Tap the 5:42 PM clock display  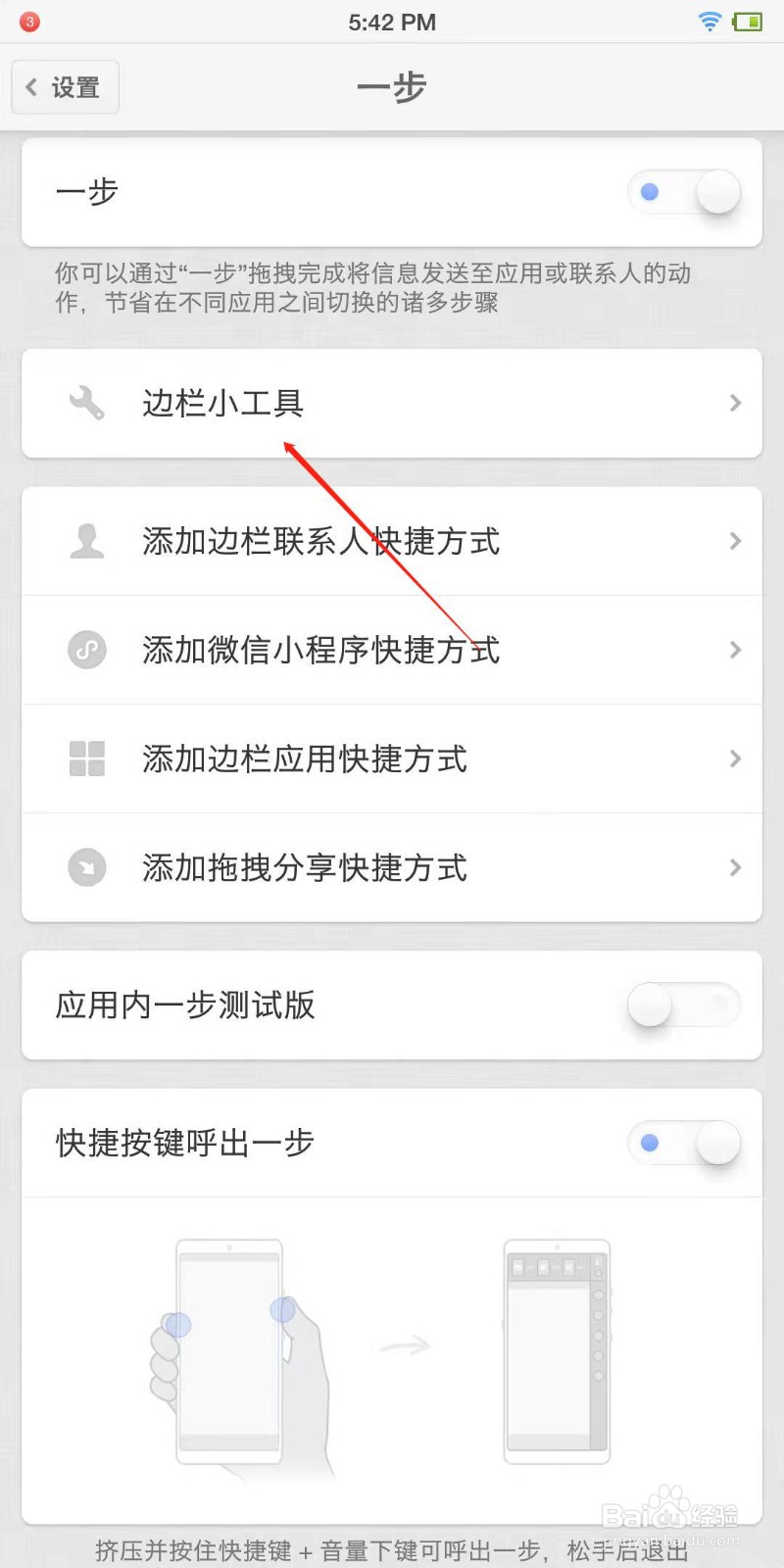tap(392, 22)
